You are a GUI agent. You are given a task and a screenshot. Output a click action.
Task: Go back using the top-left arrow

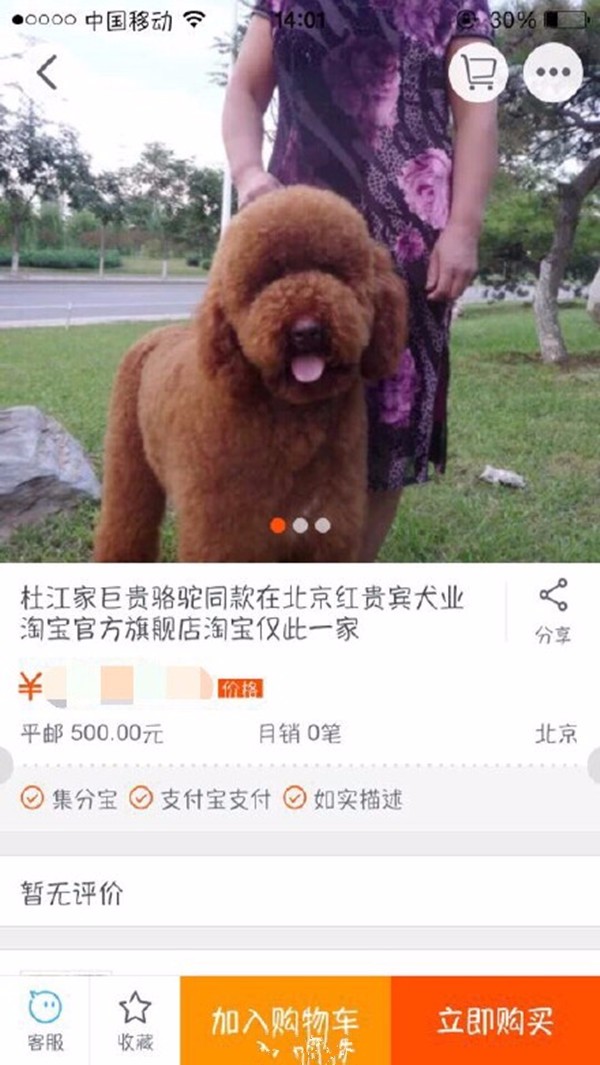click(x=47, y=72)
